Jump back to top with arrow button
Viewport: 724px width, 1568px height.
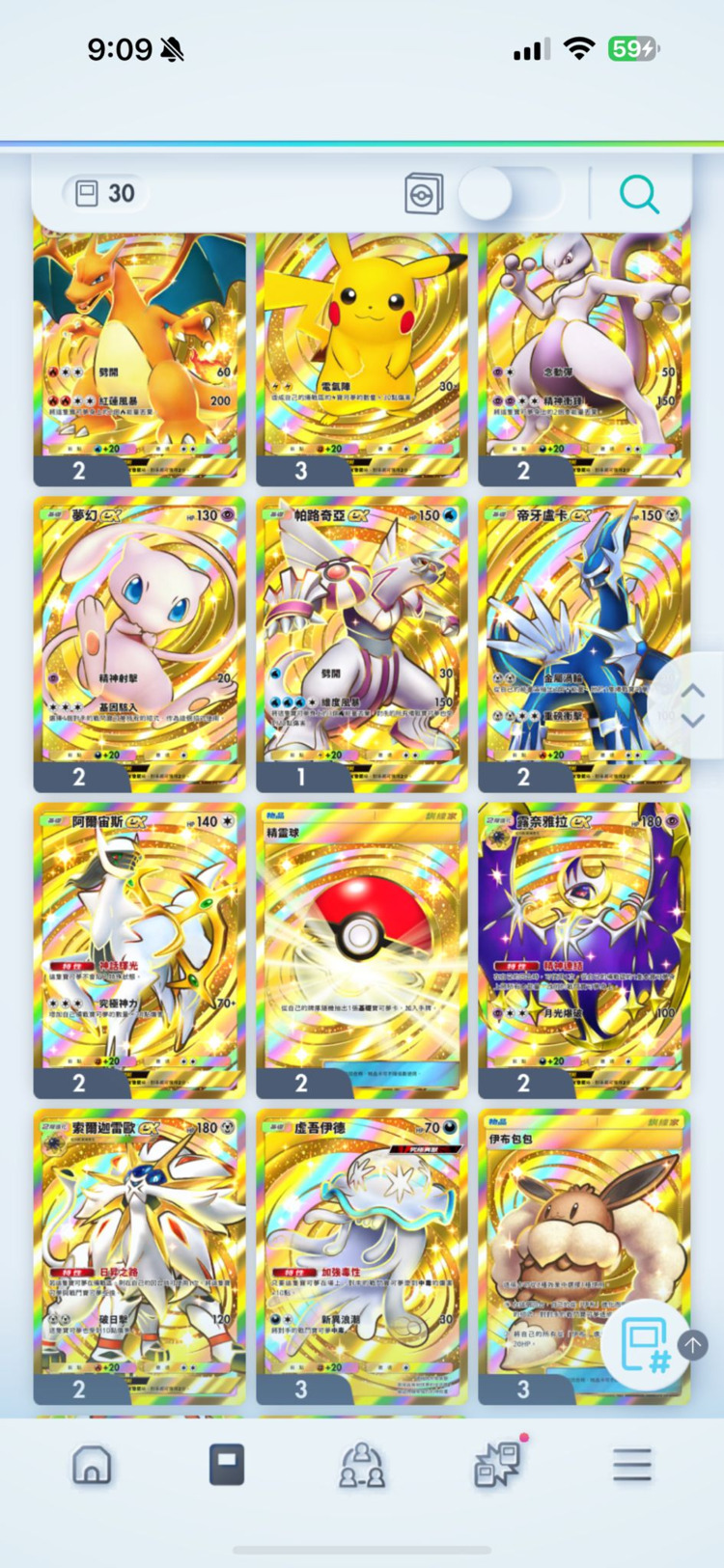click(x=693, y=1344)
